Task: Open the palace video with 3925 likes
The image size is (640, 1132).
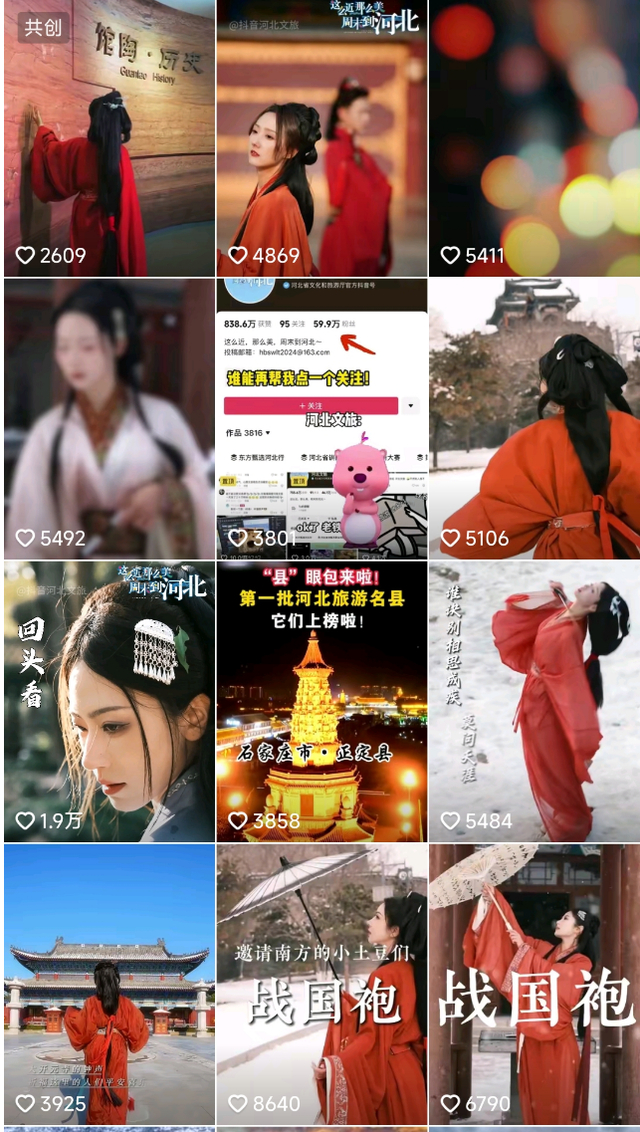Action: coord(108,984)
